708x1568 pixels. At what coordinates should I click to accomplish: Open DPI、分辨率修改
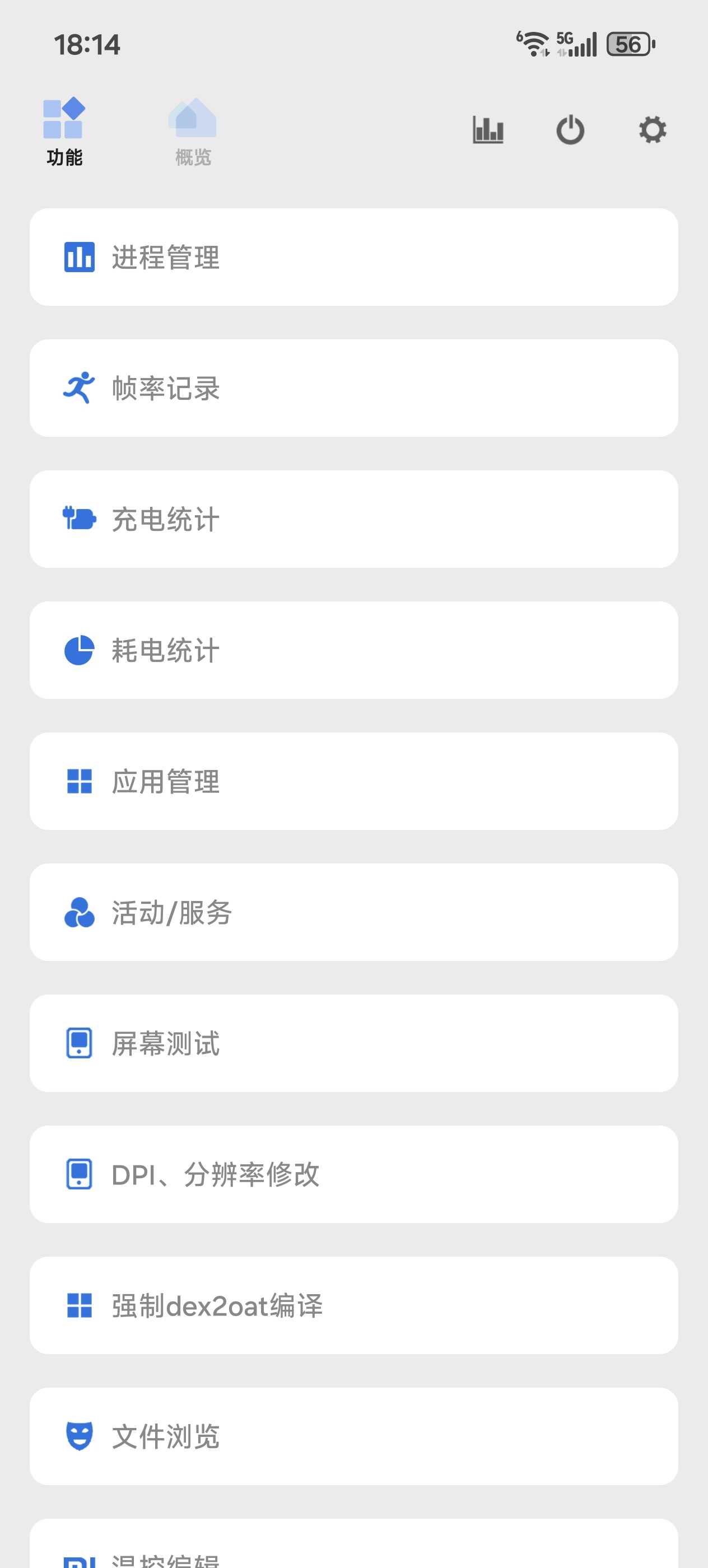[x=353, y=1174]
